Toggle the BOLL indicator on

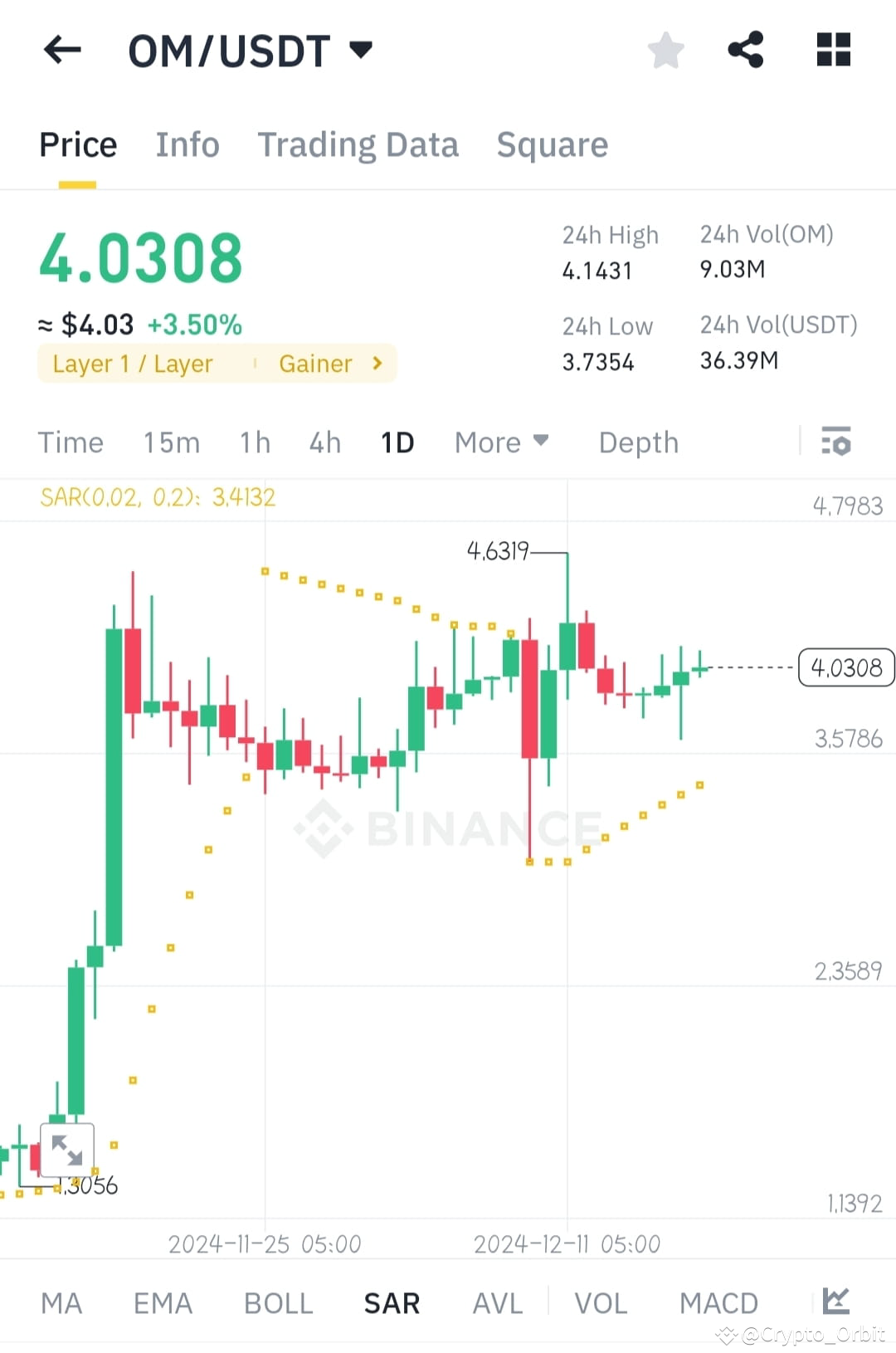pos(278,1303)
